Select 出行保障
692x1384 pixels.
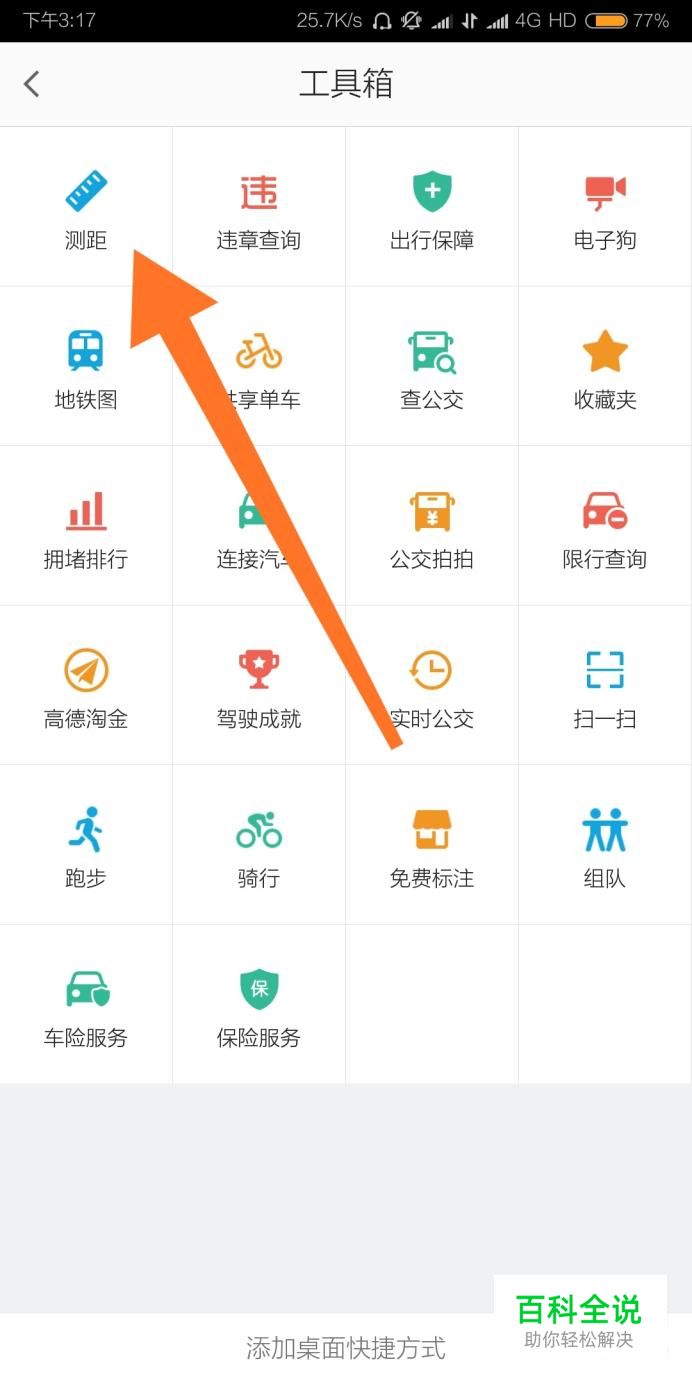[x=432, y=207]
